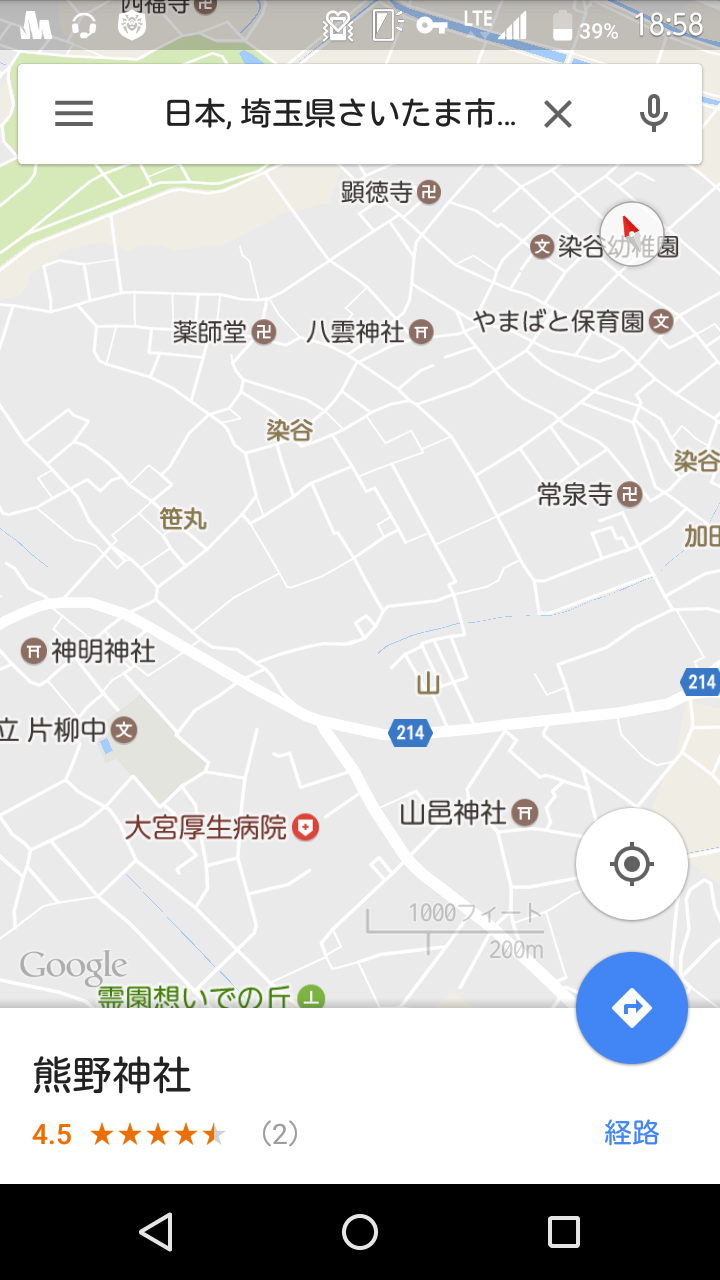This screenshot has width=720, height=1280.
Task: Open the hamburger menu drawer
Action: (74, 114)
